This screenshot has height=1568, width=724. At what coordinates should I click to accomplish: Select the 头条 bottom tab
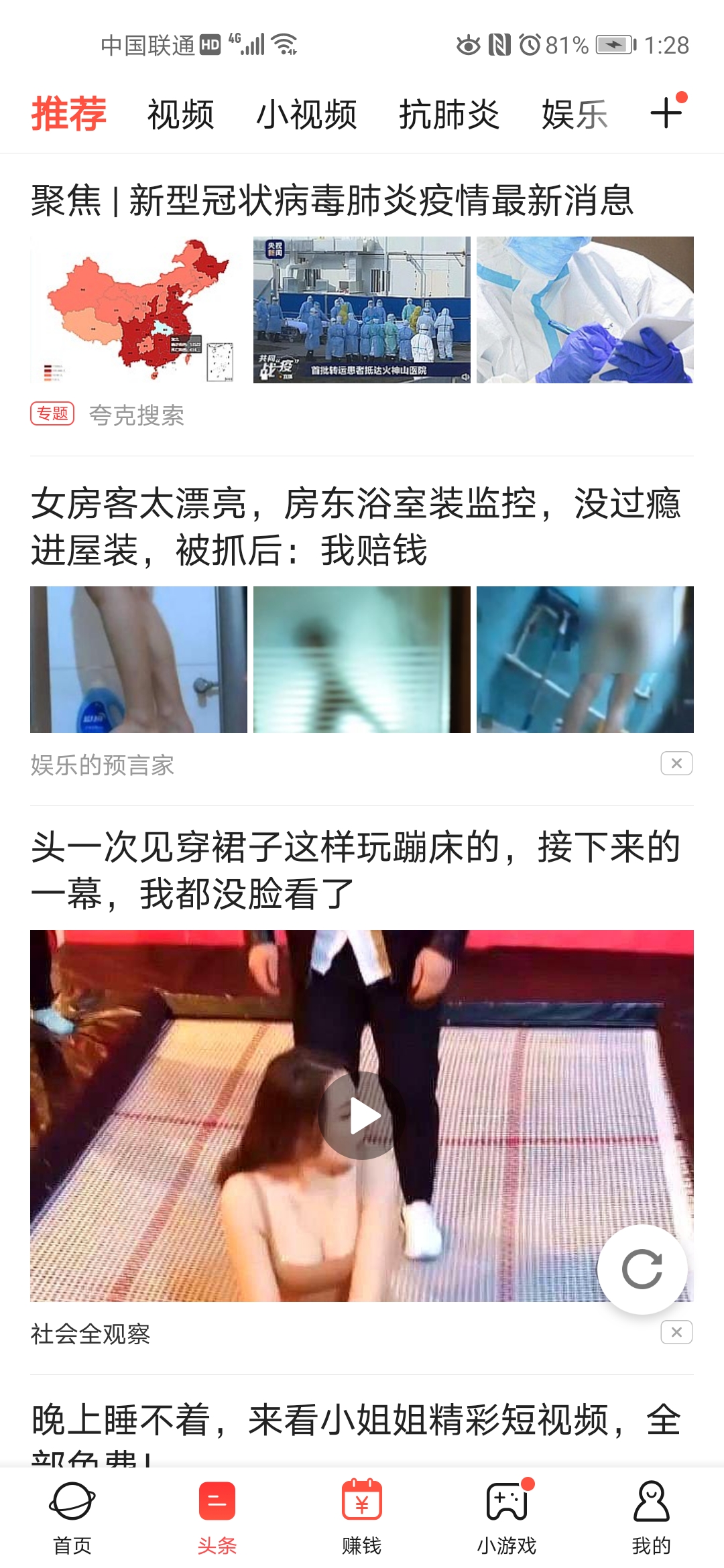[217, 1518]
